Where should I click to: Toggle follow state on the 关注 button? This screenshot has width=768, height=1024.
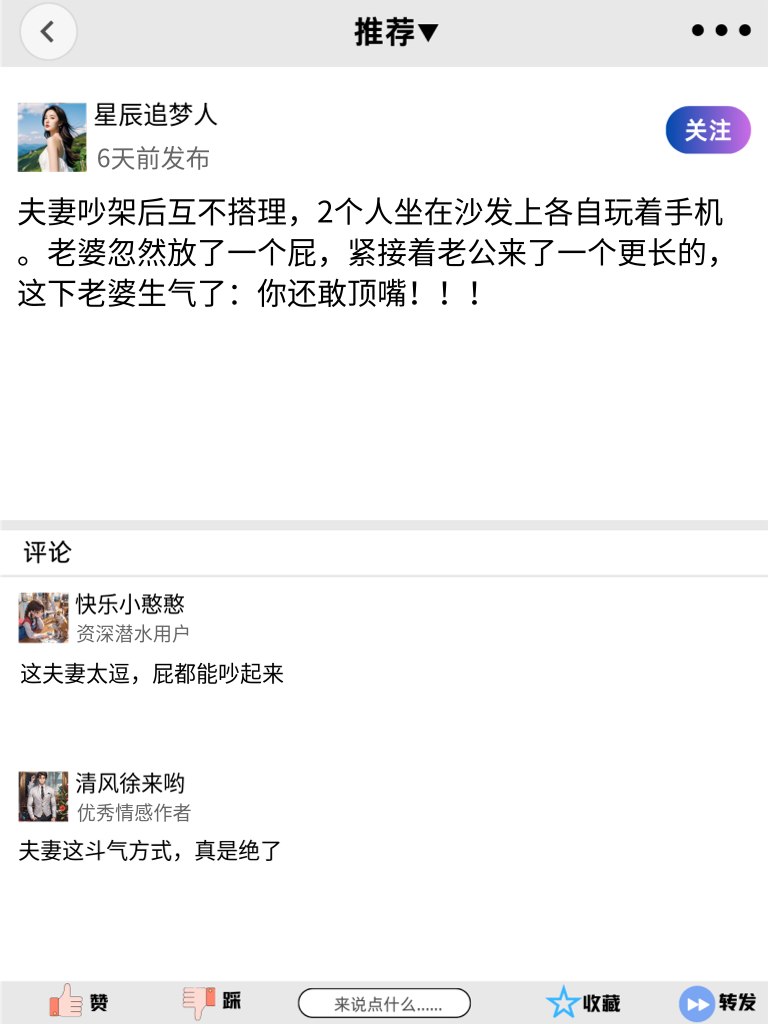[x=707, y=130]
